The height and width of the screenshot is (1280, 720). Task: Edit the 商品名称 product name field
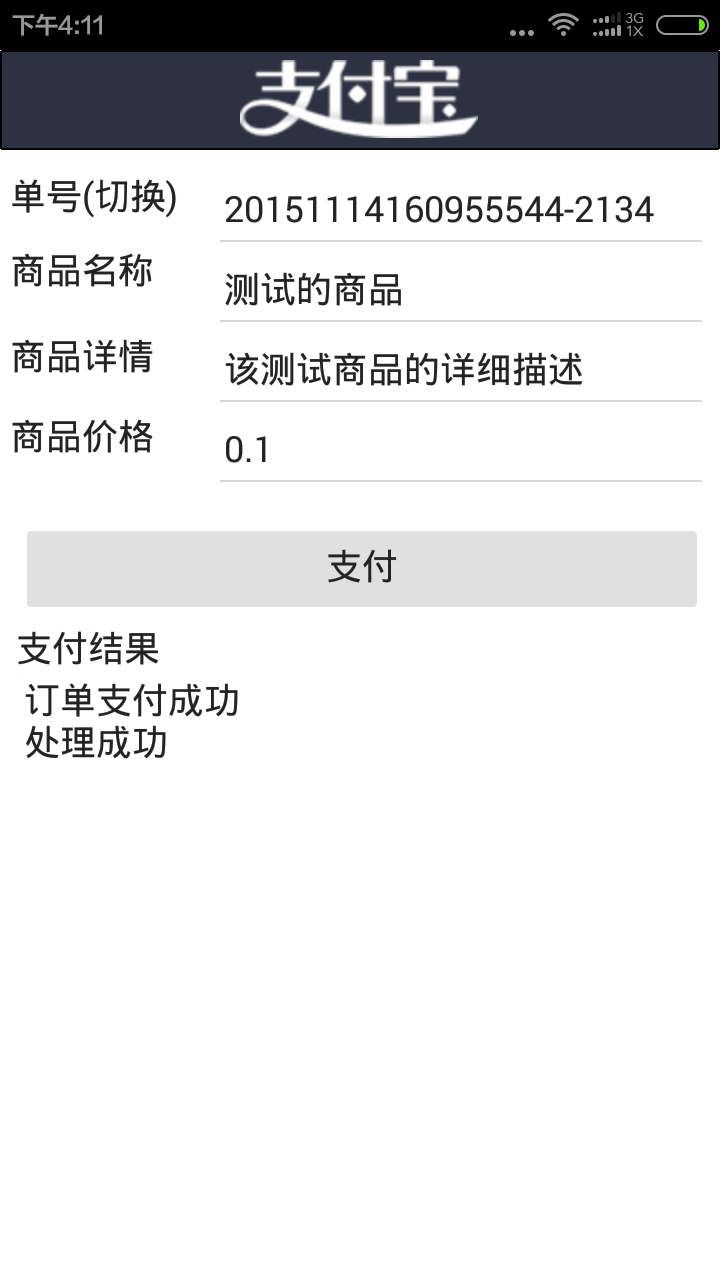(460, 291)
